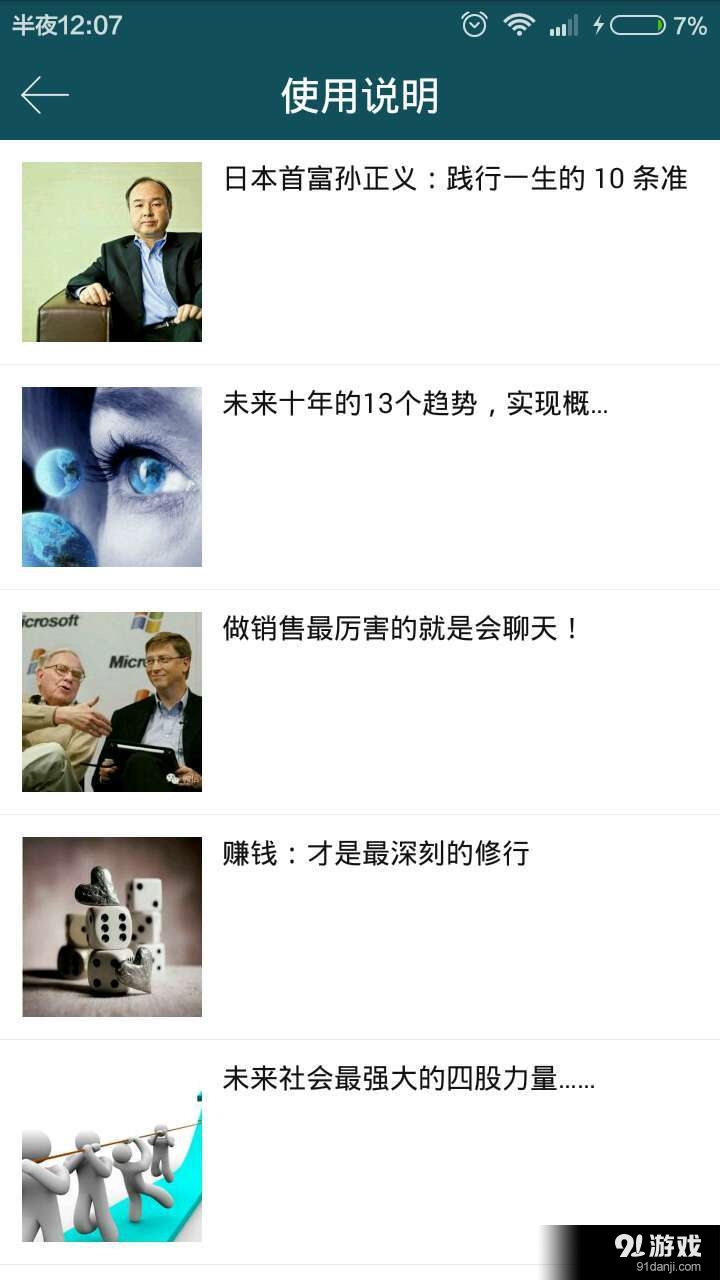This screenshot has height=1280, width=720.
Task: Tap the alarm clock icon in the status bar
Action: 472,24
